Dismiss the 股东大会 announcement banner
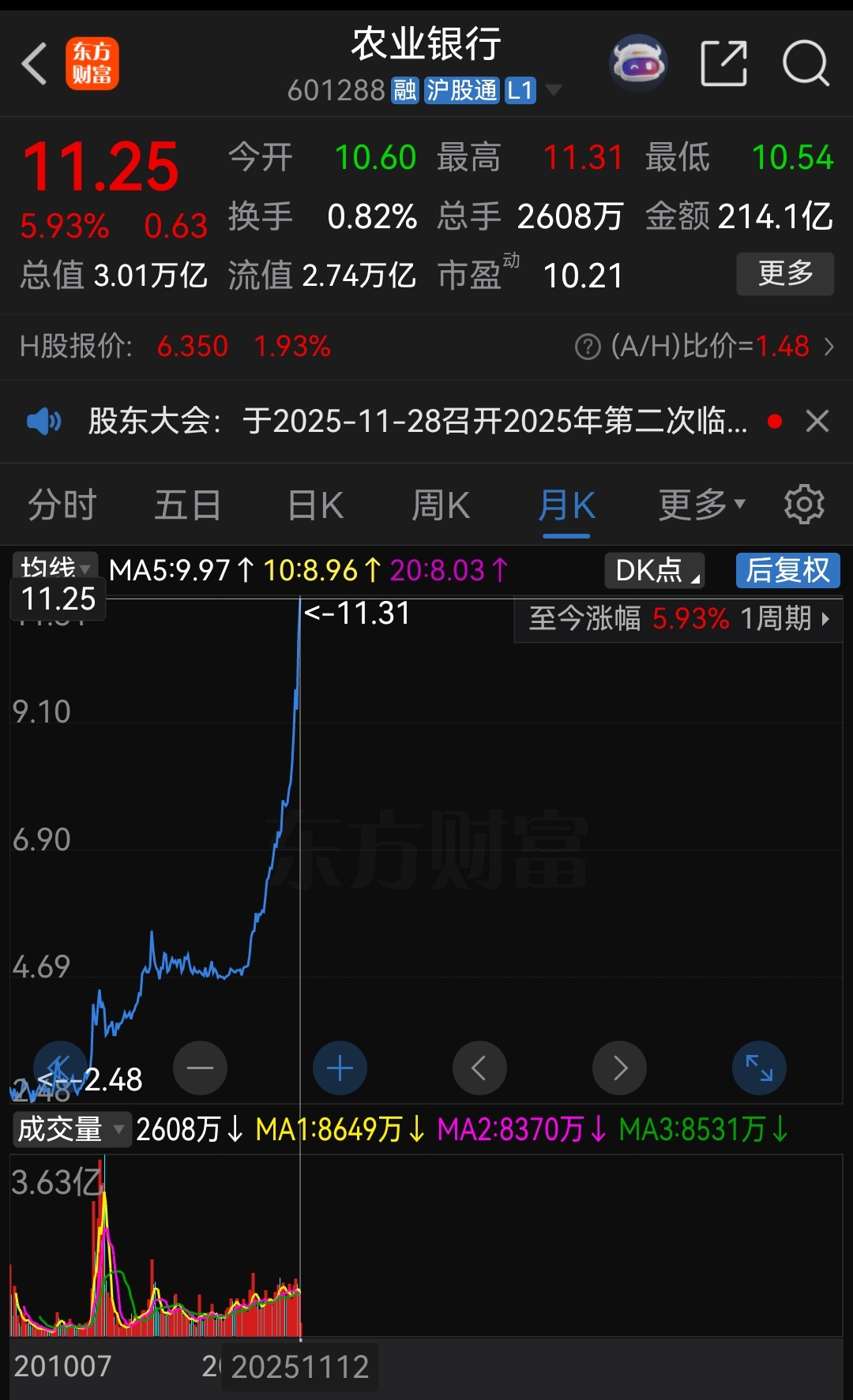 coord(817,421)
